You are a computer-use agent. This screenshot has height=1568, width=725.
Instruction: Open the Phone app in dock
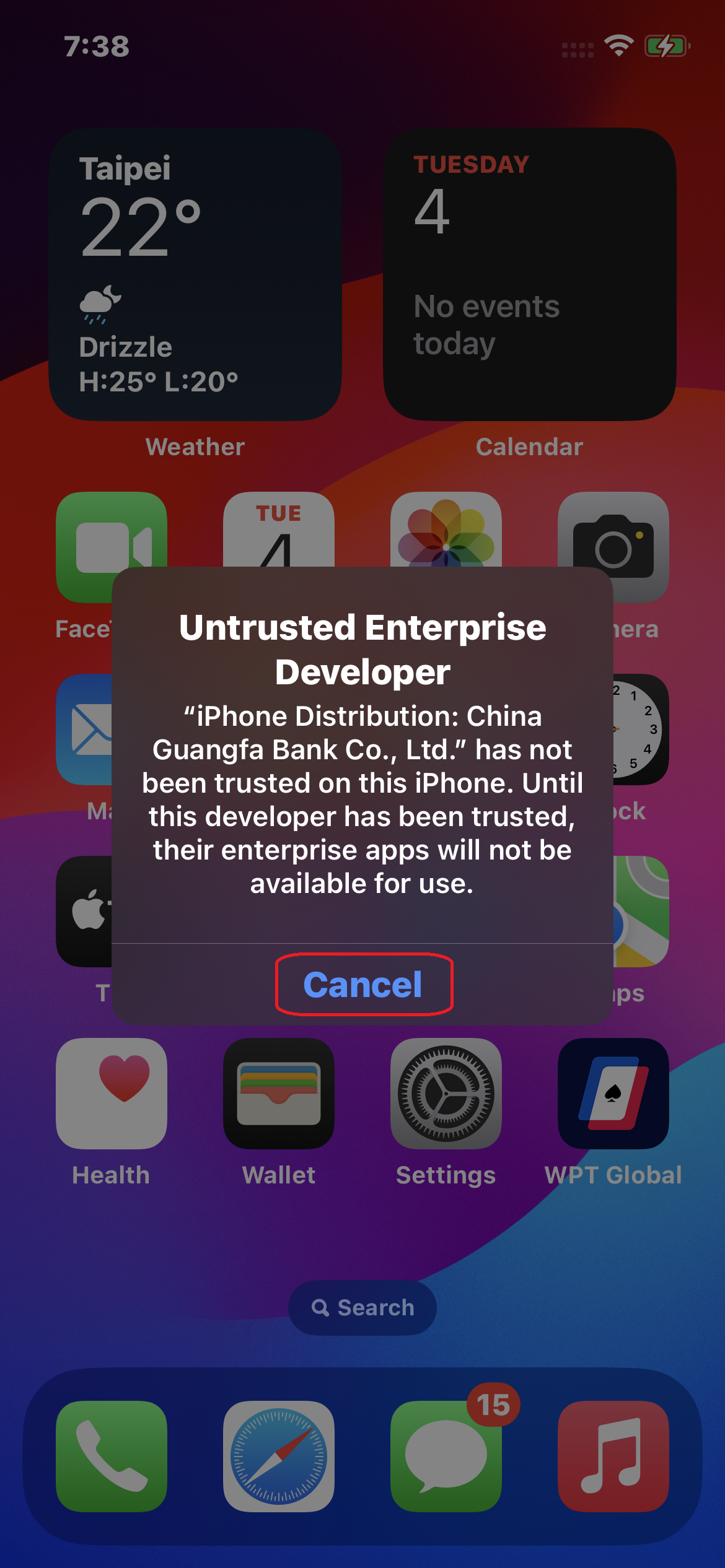(x=112, y=1456)
